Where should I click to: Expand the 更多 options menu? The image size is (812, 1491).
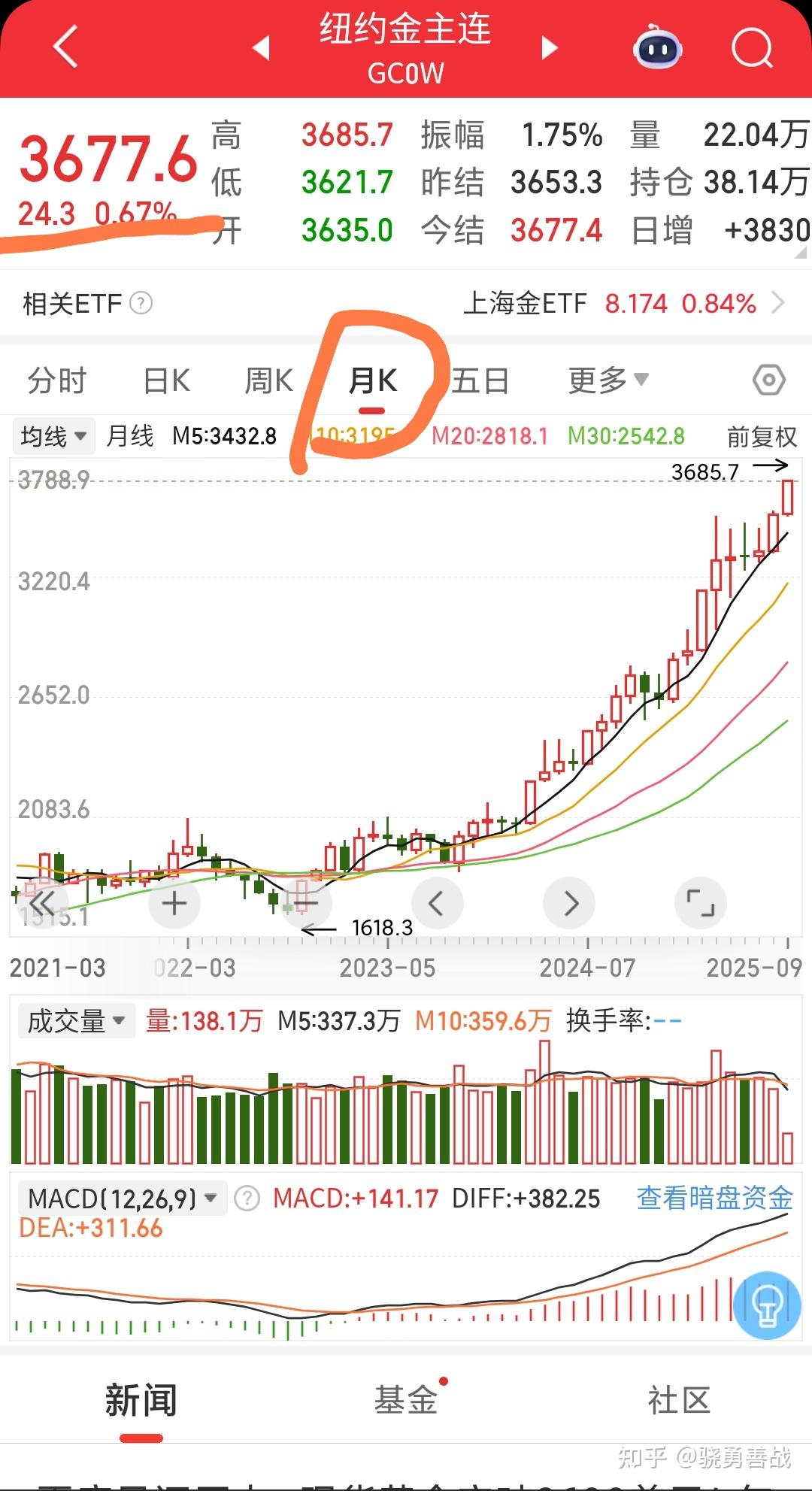coord(609,380)
